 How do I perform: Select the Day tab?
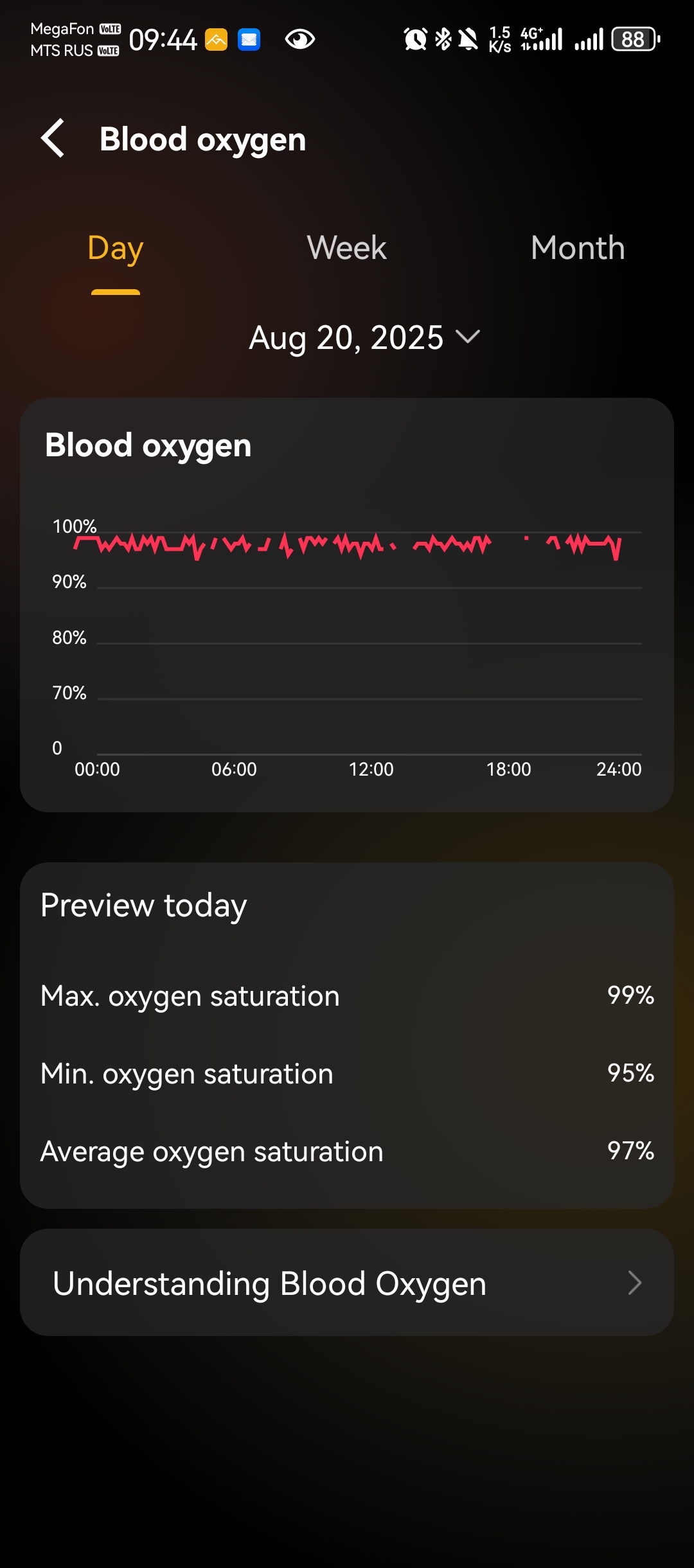click(116, 249)
